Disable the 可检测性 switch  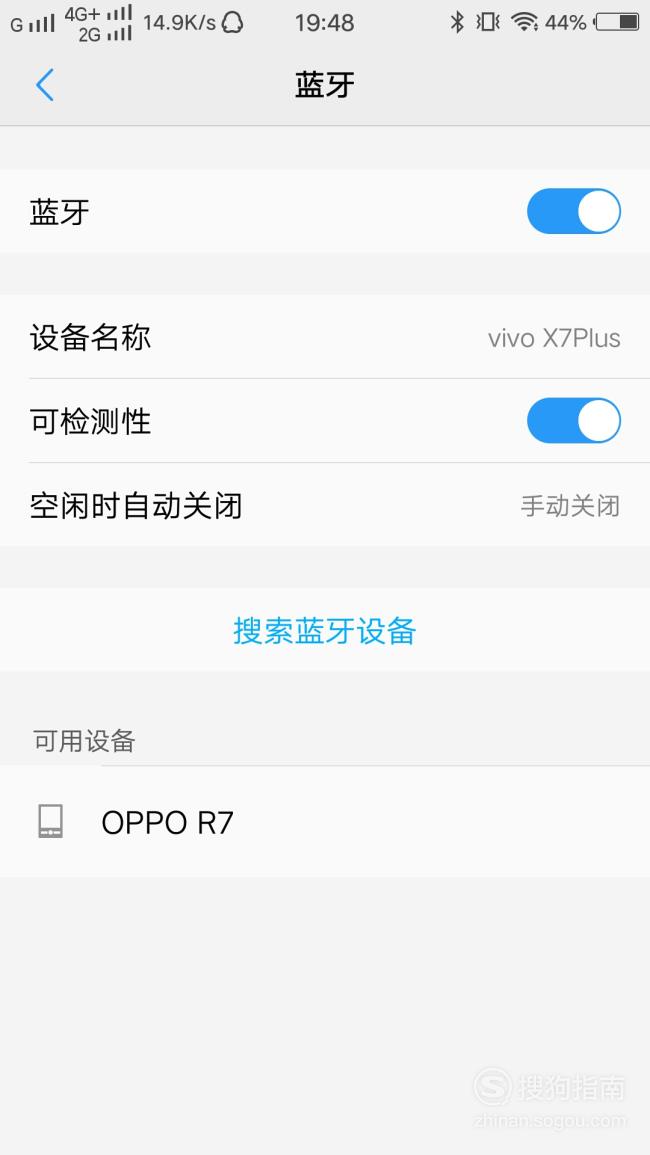[x=573, y=421]
